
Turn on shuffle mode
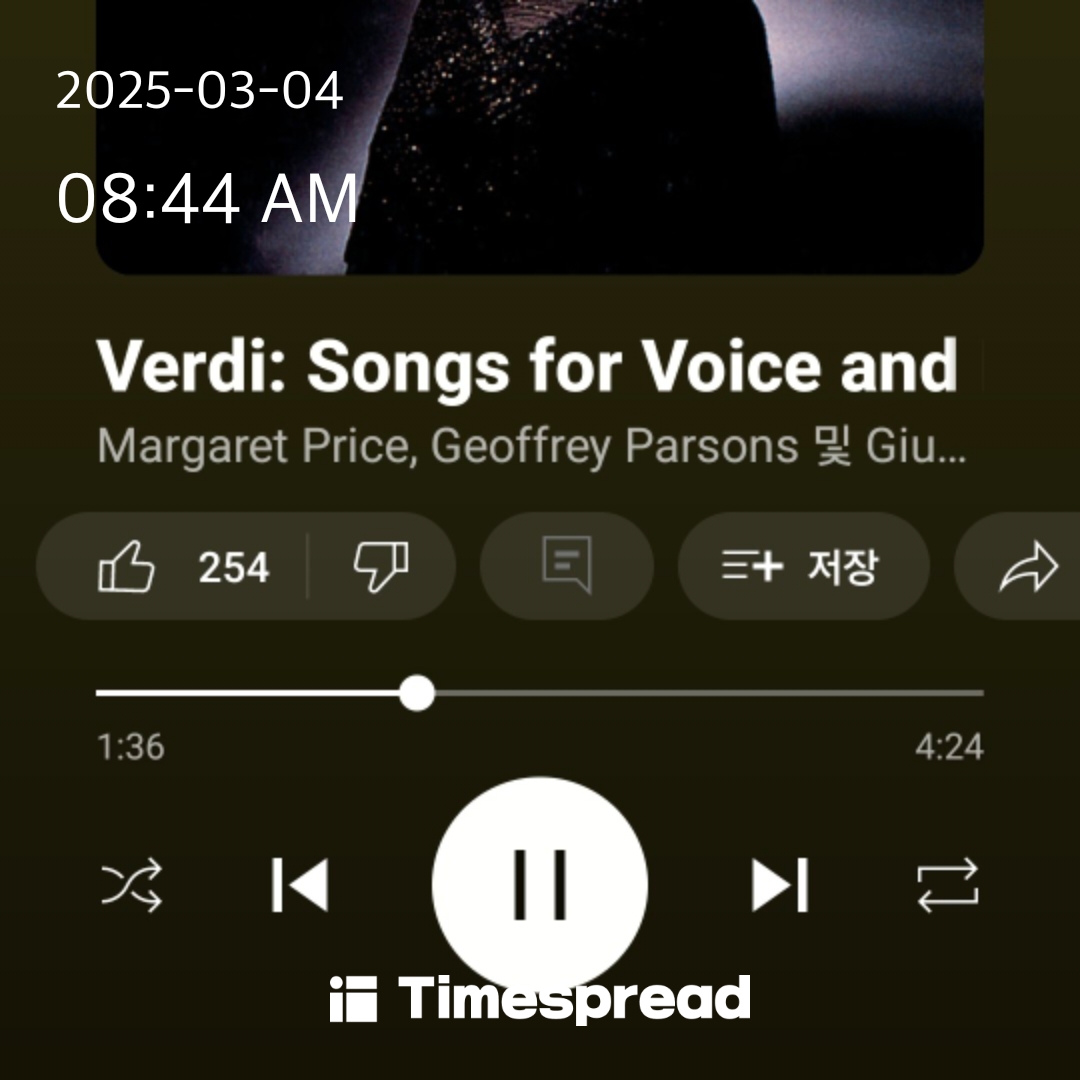[x=132, y=886]
